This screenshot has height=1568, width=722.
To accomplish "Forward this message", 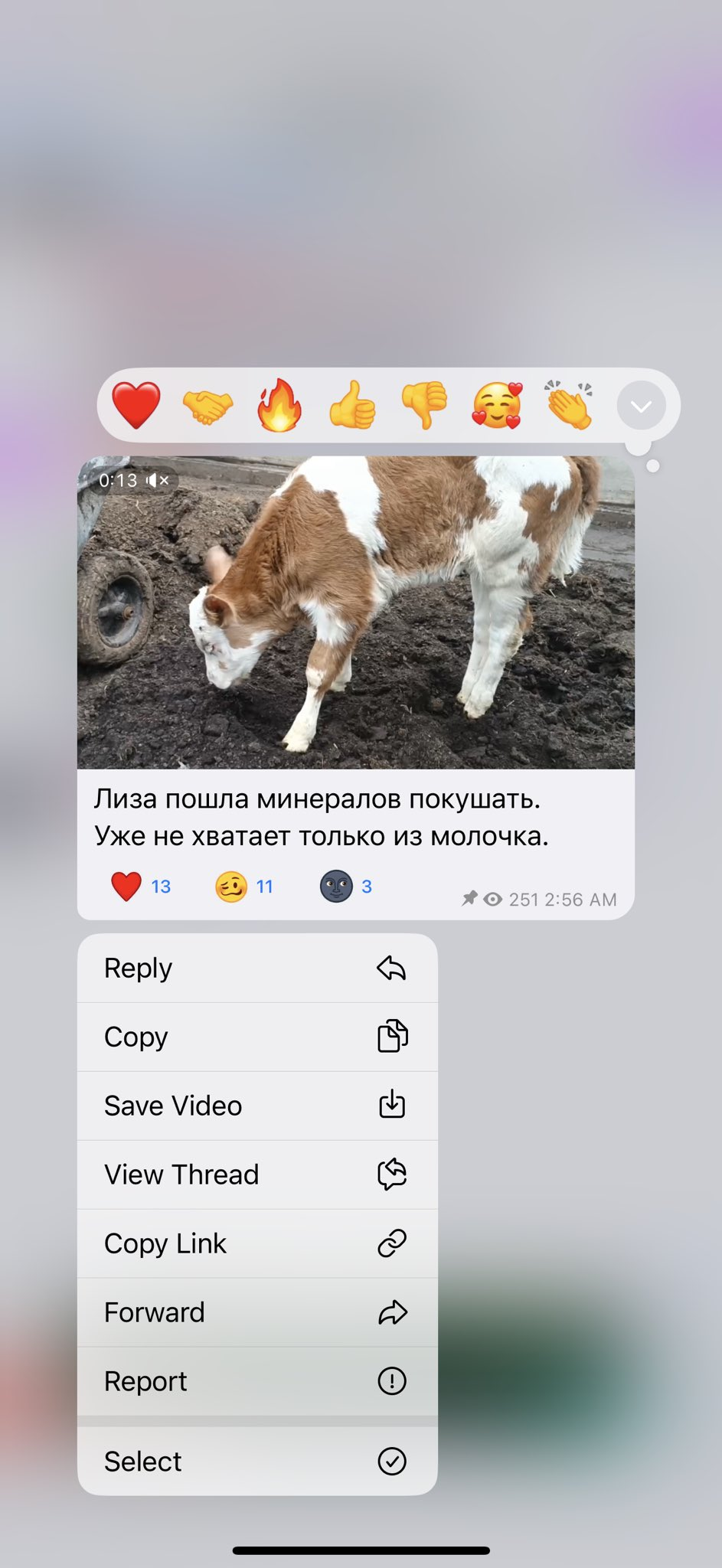I will pos(257,1312).
